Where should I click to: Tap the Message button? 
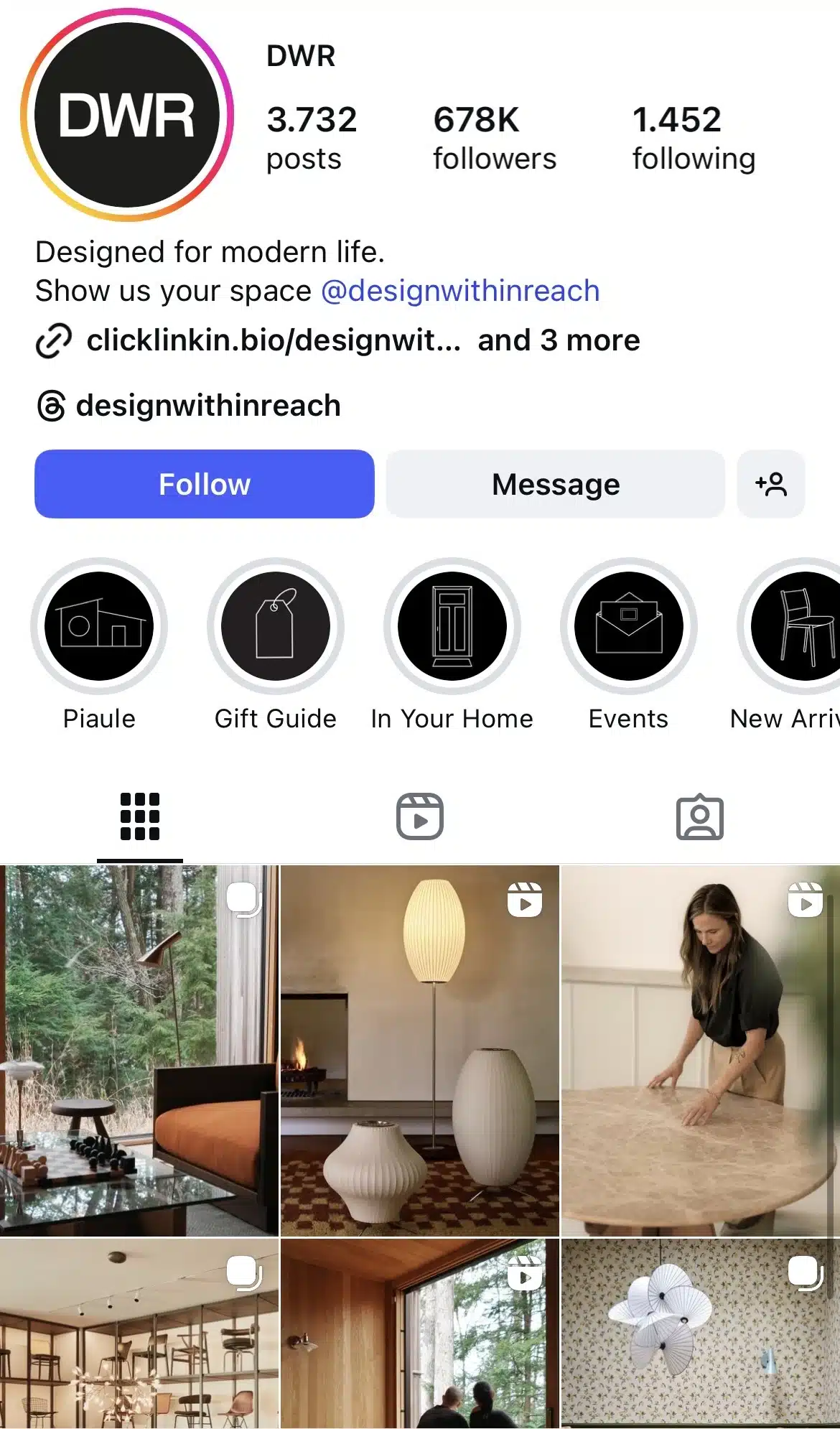554,484
